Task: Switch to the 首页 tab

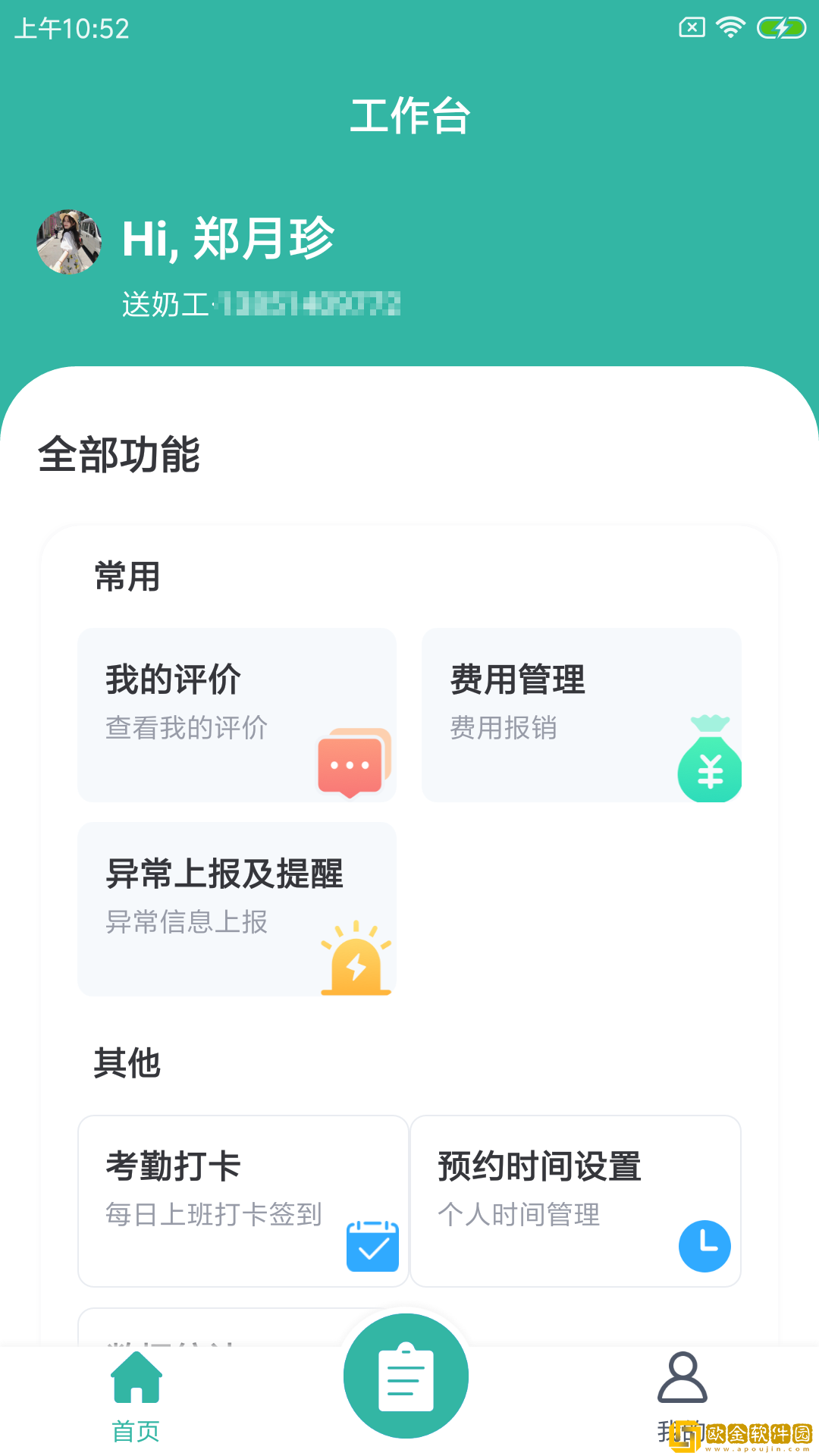Action: tap(135, 1429)
